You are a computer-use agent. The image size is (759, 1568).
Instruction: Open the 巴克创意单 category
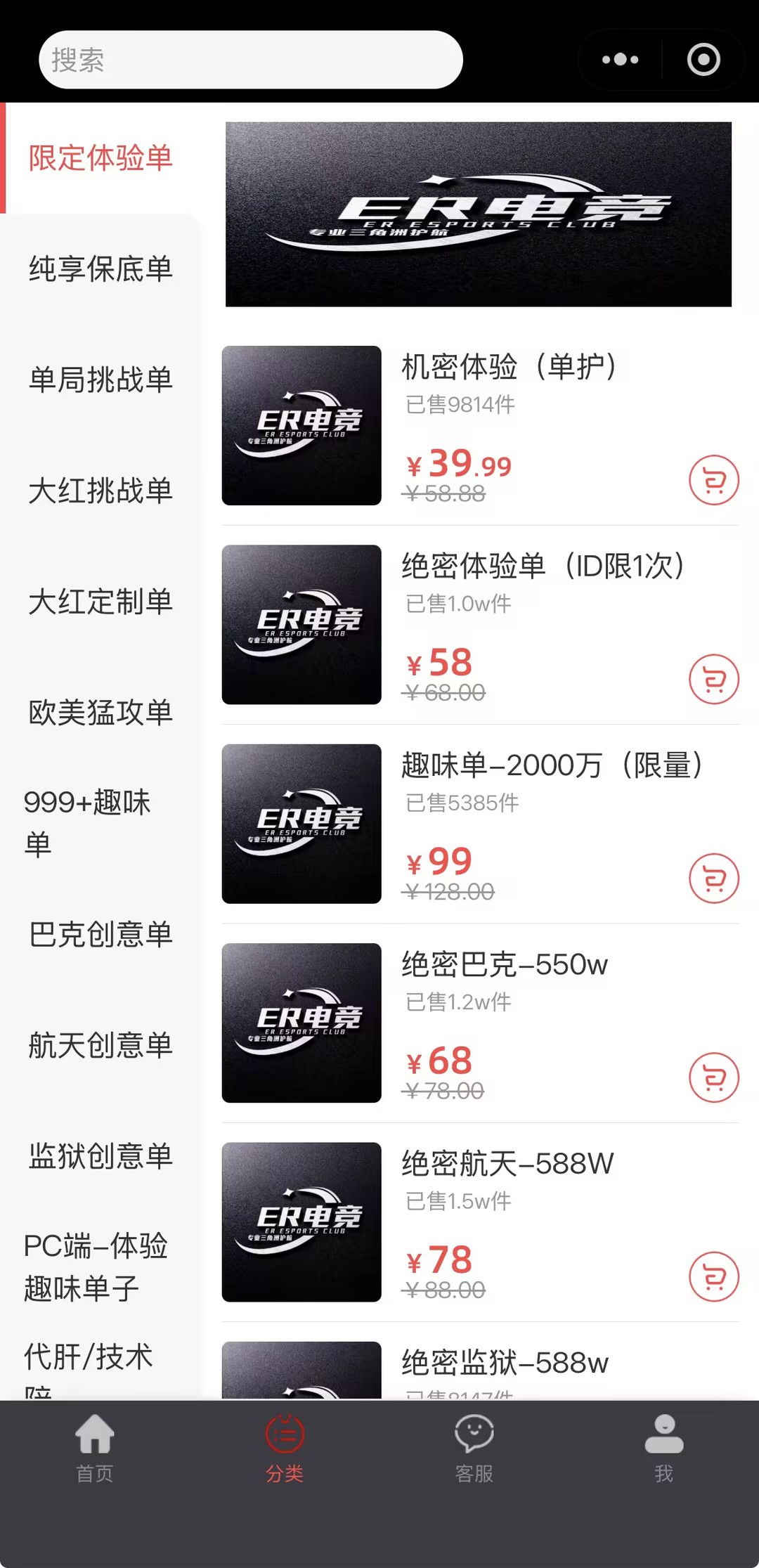pyautogui.click(x=100, y=935)
